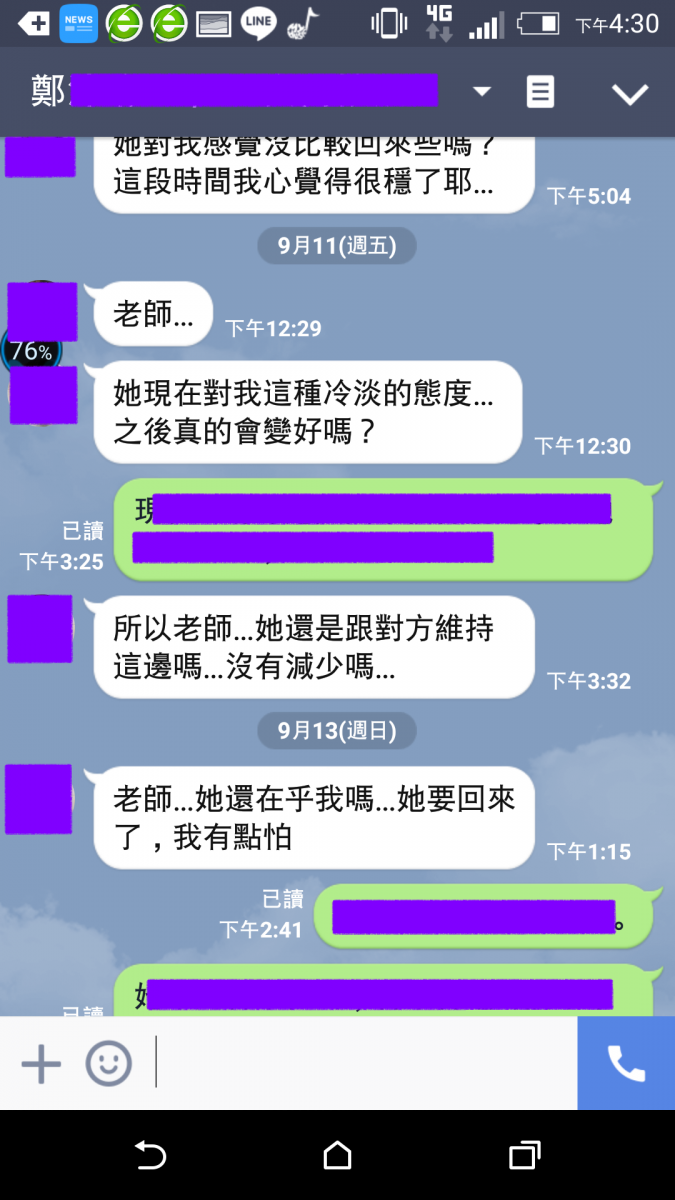The height and width of the screenshot is (1200, 675).
Task: Start a voice call with phone button
Action: click(626, 1063)
